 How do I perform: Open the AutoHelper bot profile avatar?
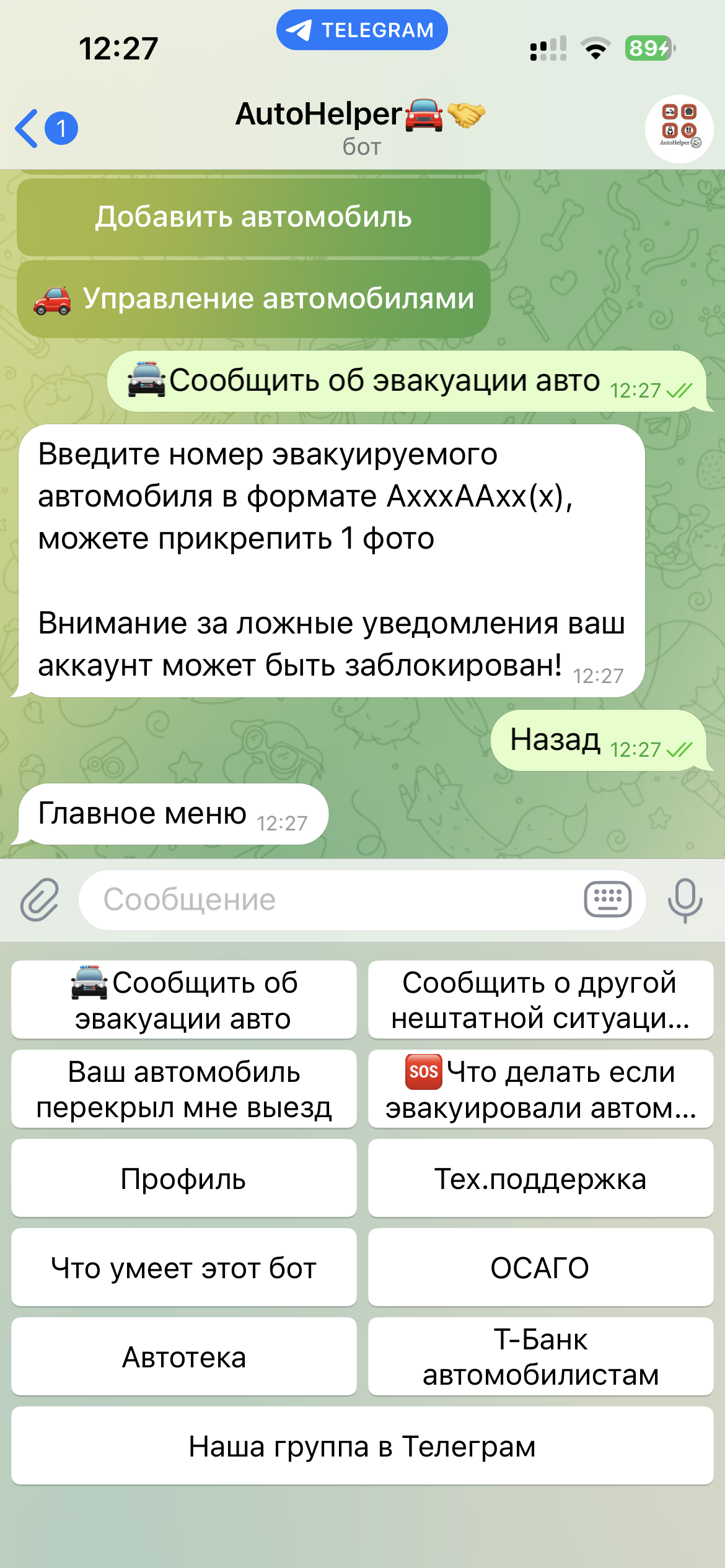tap(679, 128)
